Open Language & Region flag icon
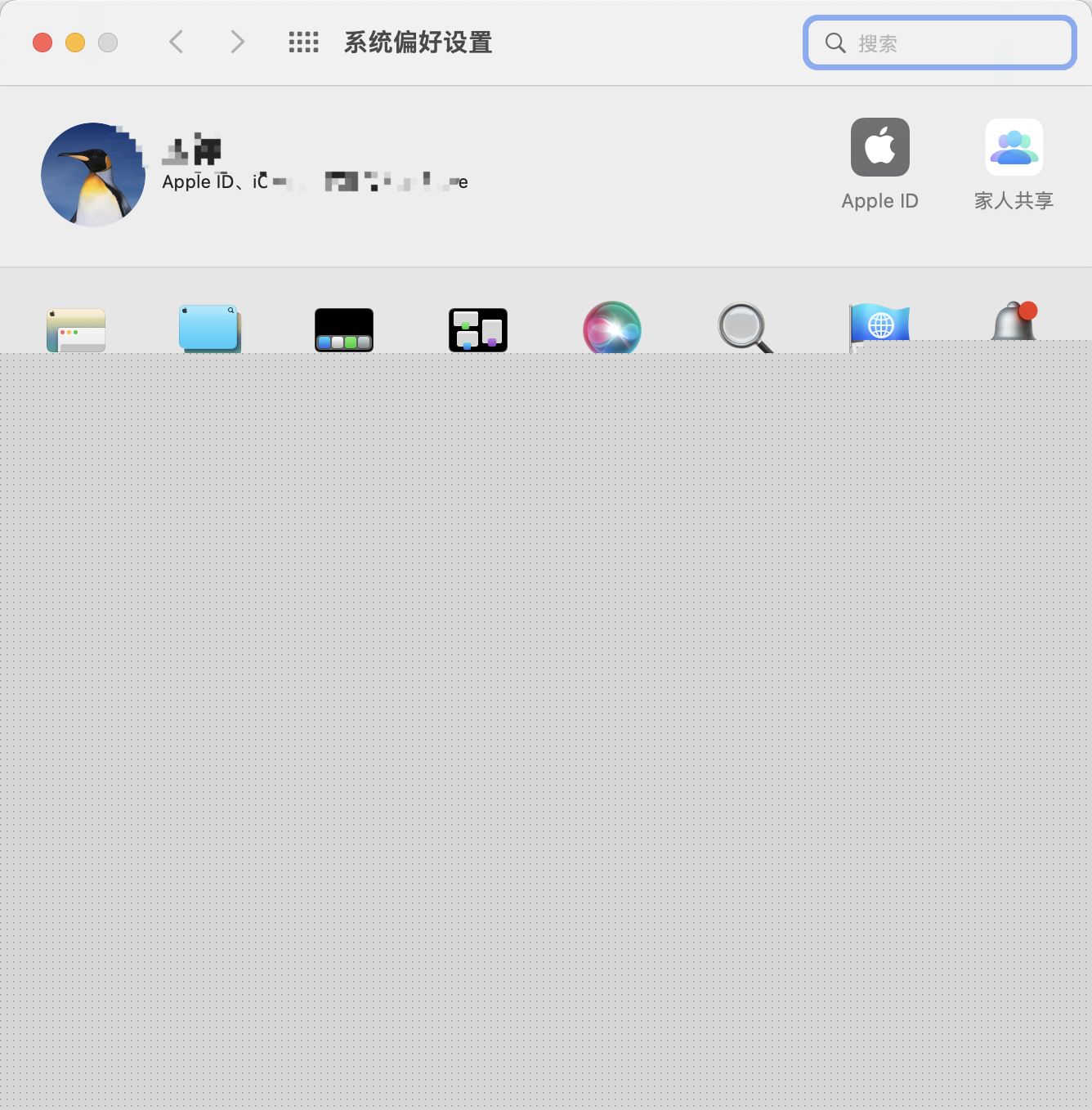1092x1110 pixels. tap(879, 326)
